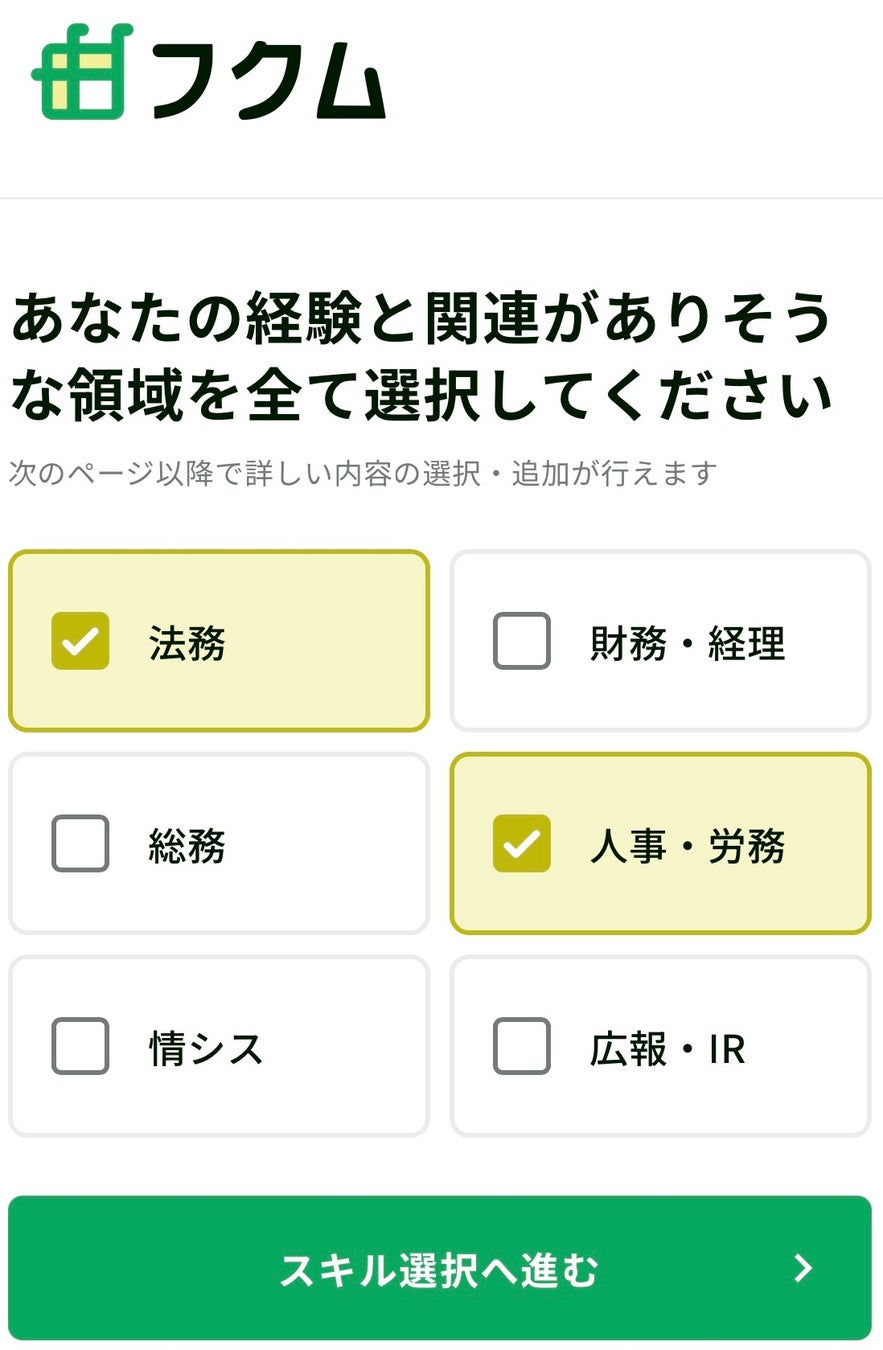Check the 総務 box

click(x=80, y=844)
